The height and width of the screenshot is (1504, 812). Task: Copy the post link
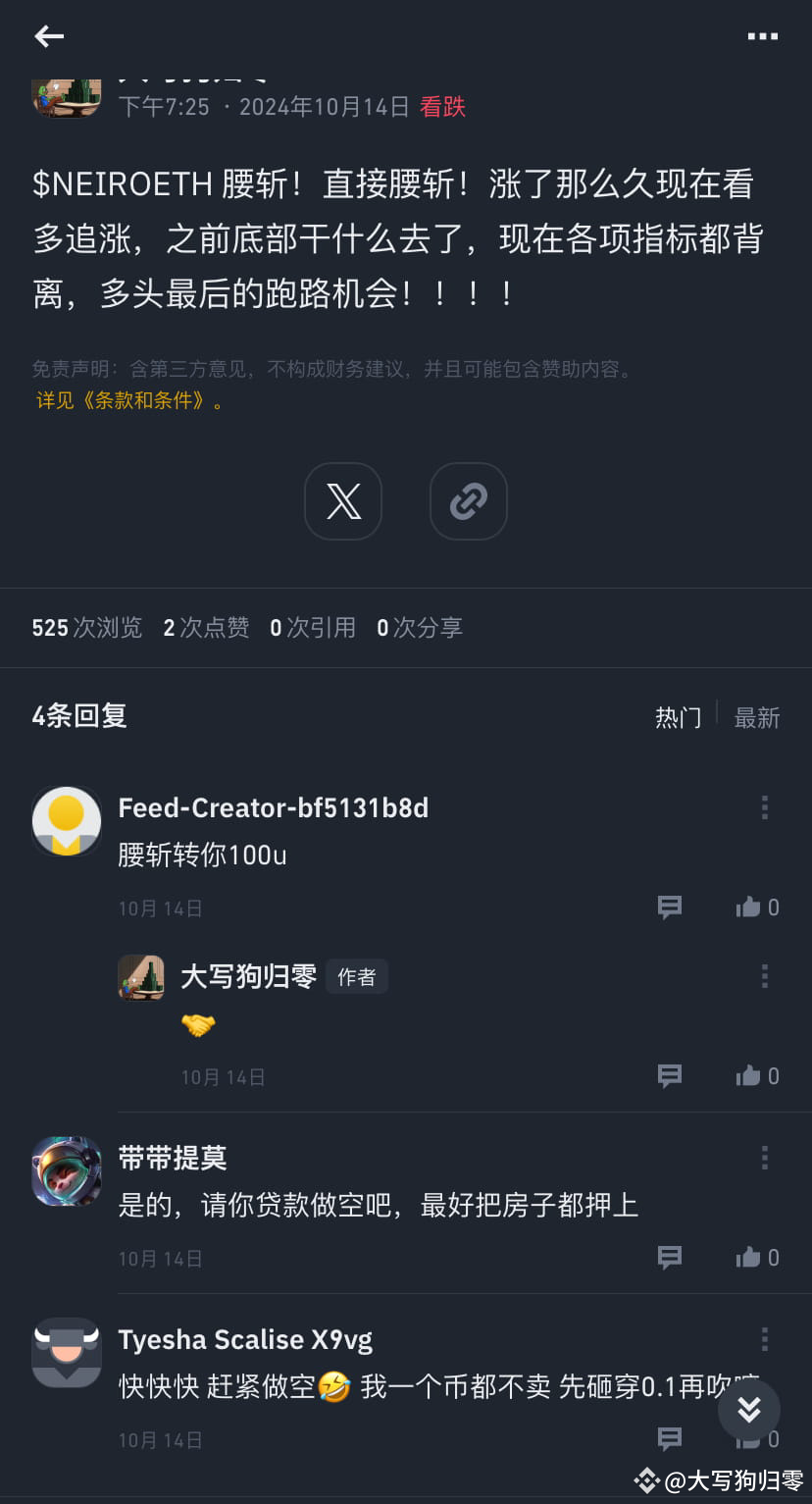click(x=468, y=501)
